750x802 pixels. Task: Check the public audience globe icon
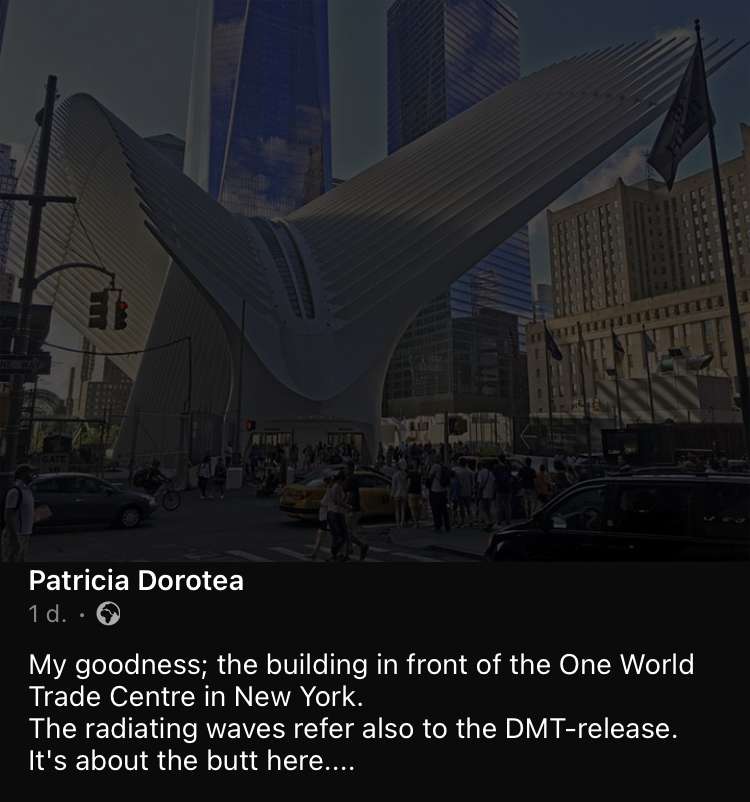point(108,615)
